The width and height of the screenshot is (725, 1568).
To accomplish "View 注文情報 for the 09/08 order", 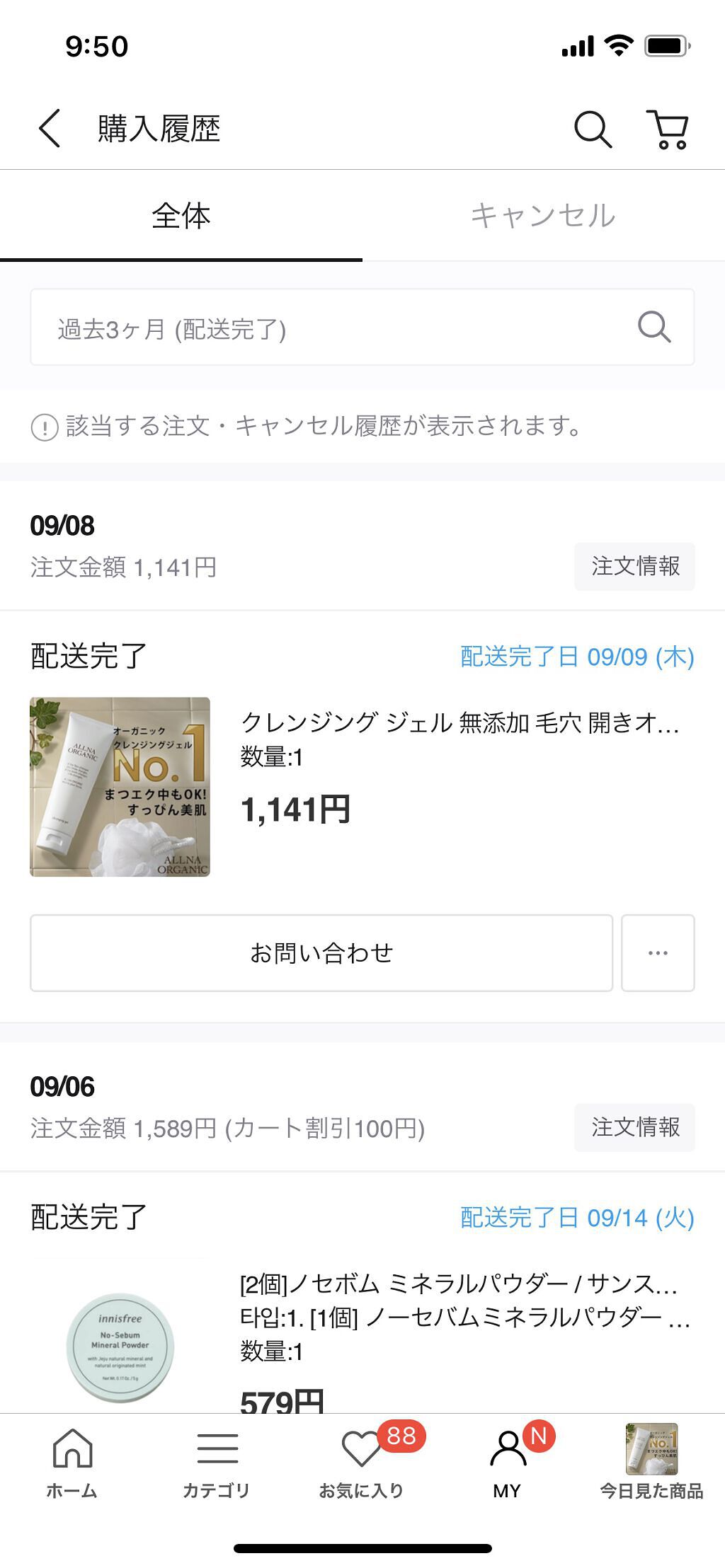I will click(634, 566).
